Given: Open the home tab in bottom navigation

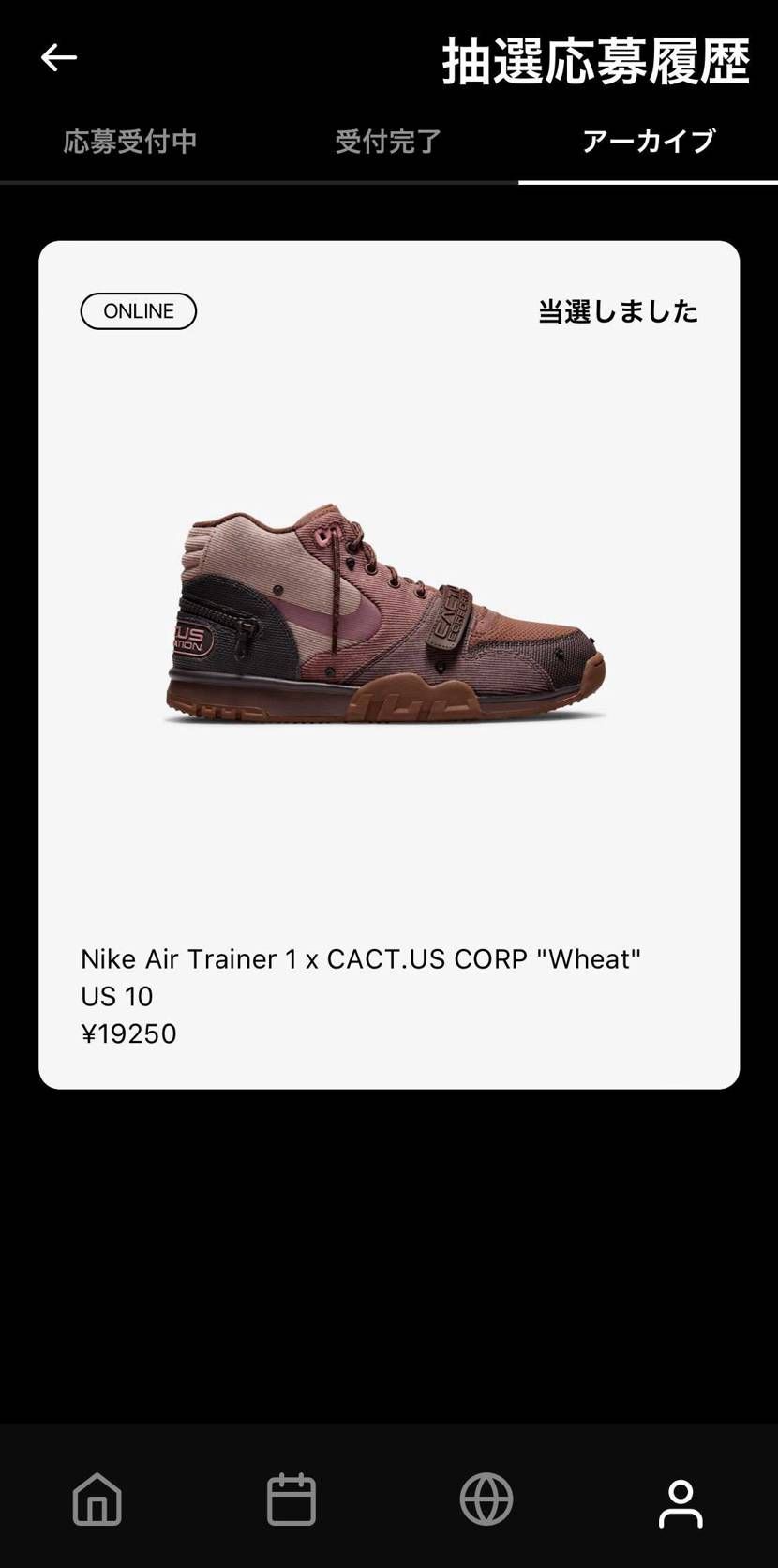Looking at the screenshot, I should pos(97,1499).
